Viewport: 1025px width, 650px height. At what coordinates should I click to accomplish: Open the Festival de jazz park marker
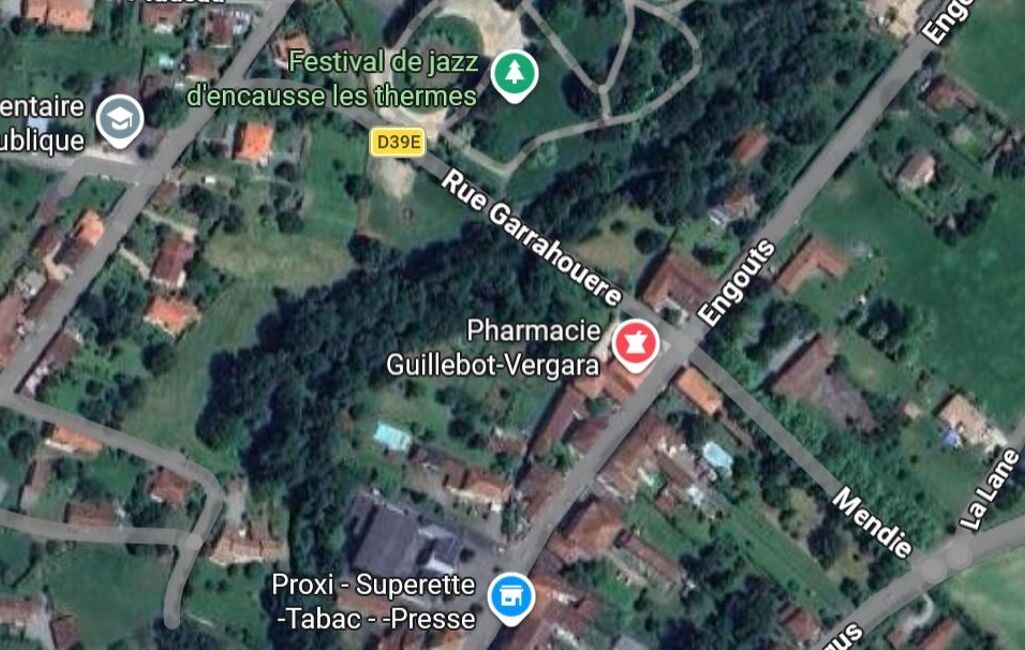click(515, 73)
